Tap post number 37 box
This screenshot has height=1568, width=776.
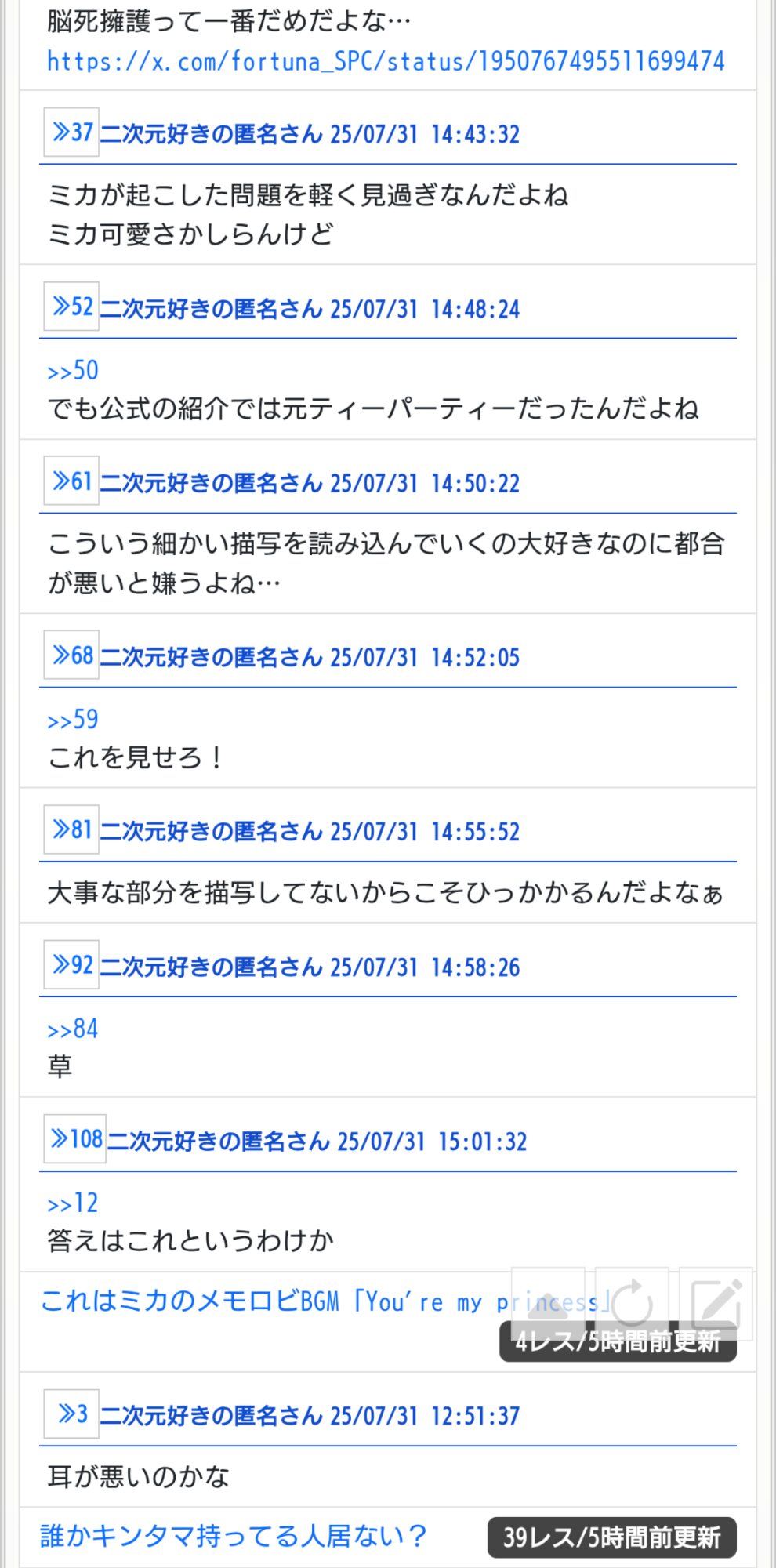[71, 132]
